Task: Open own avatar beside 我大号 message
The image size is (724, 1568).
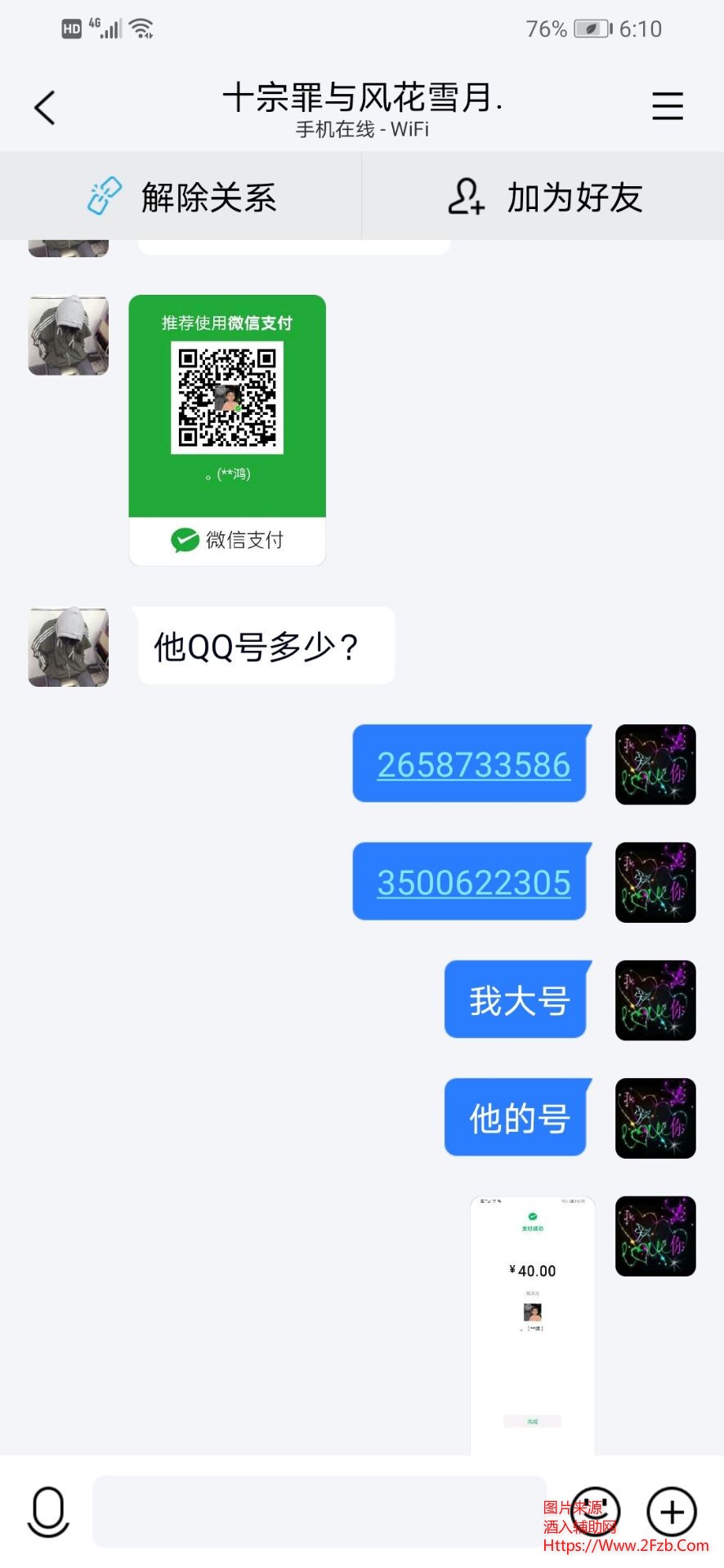Action: pyautogui.click(x=655, y=1000)
